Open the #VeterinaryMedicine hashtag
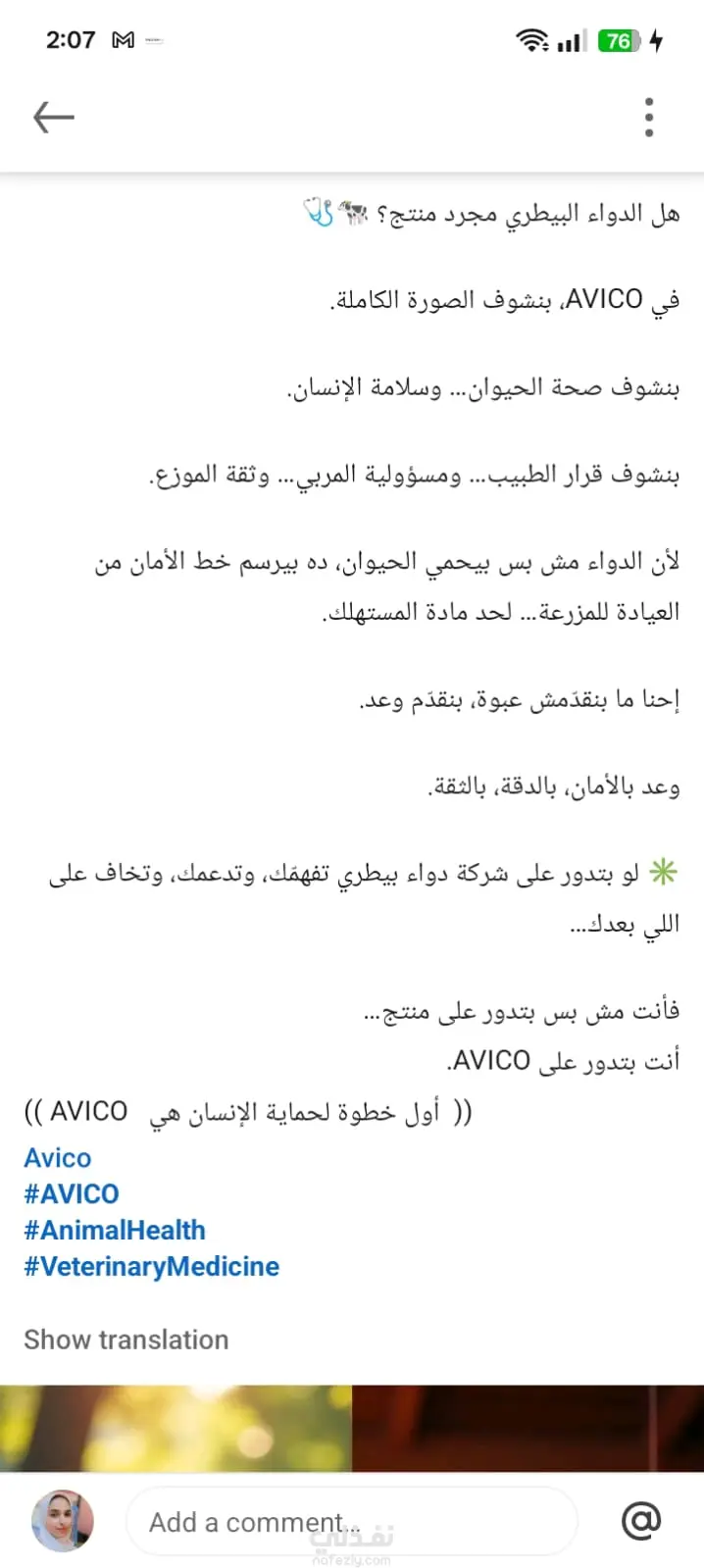This screenshot has width=704, height=1568. pyautogui.click(x=152, y=1267)
